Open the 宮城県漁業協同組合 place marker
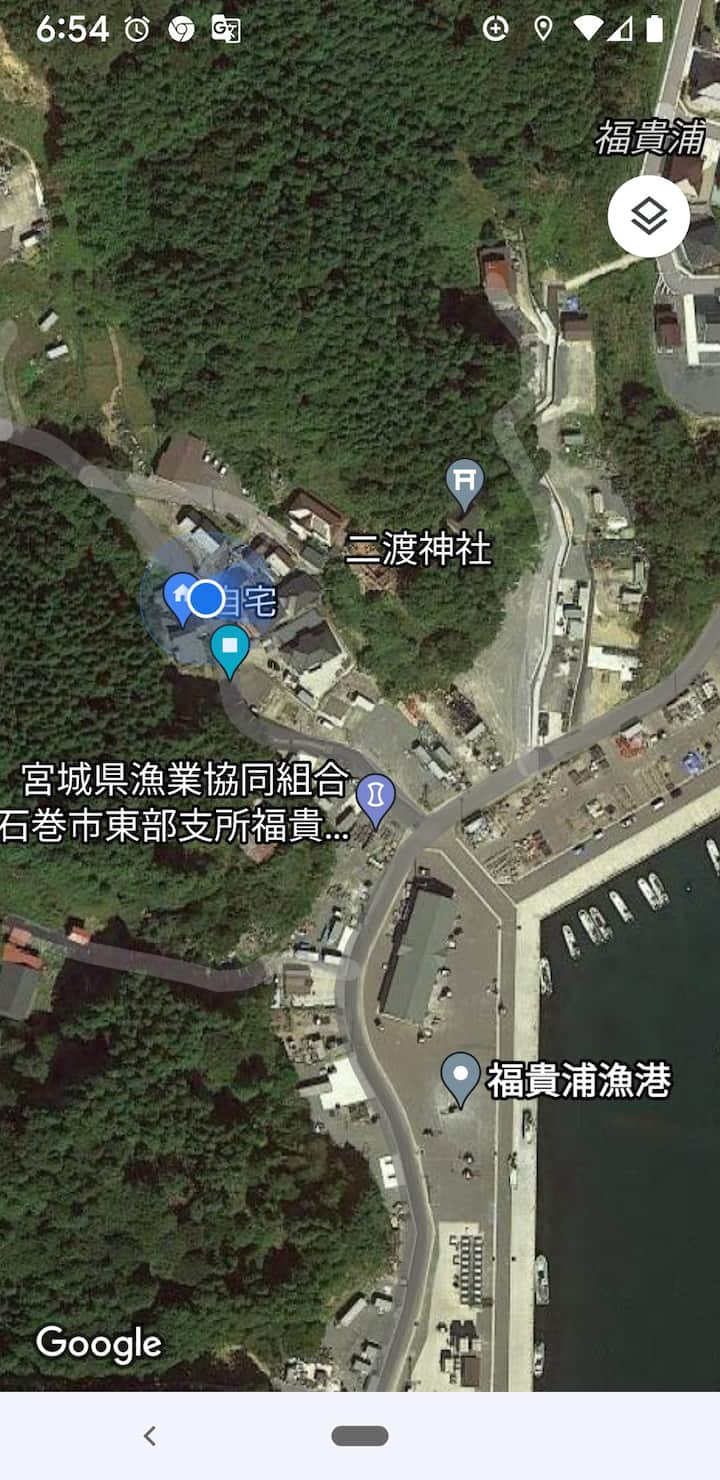This screenshot has height=1480, width=720. pyautogui.click(x=375, y=798)
